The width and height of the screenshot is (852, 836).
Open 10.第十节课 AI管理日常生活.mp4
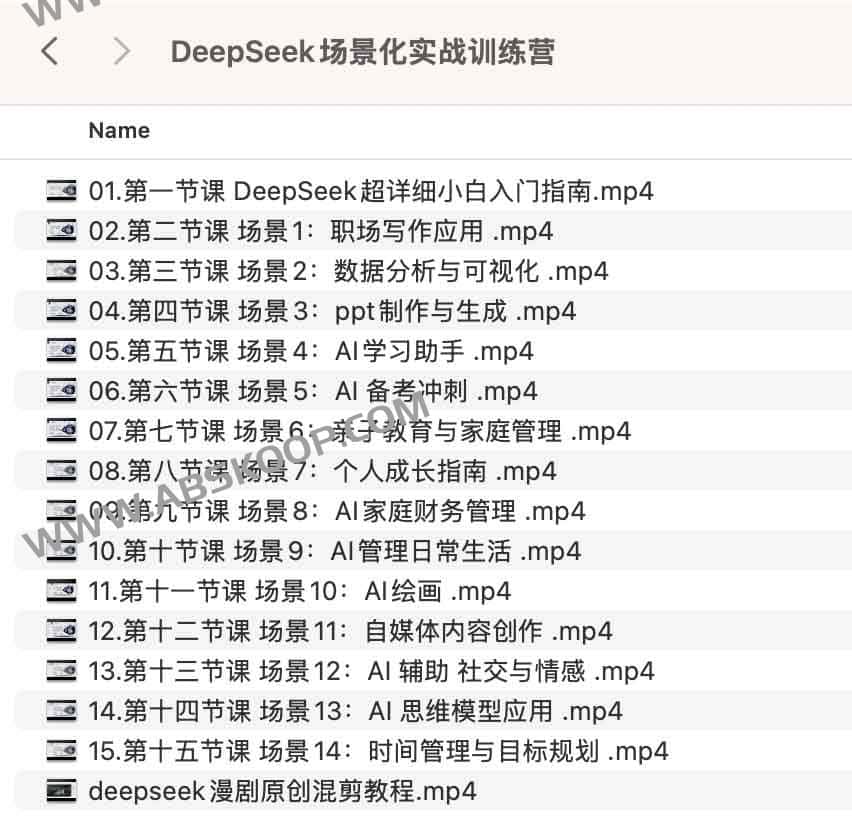[x=334, y=551]
